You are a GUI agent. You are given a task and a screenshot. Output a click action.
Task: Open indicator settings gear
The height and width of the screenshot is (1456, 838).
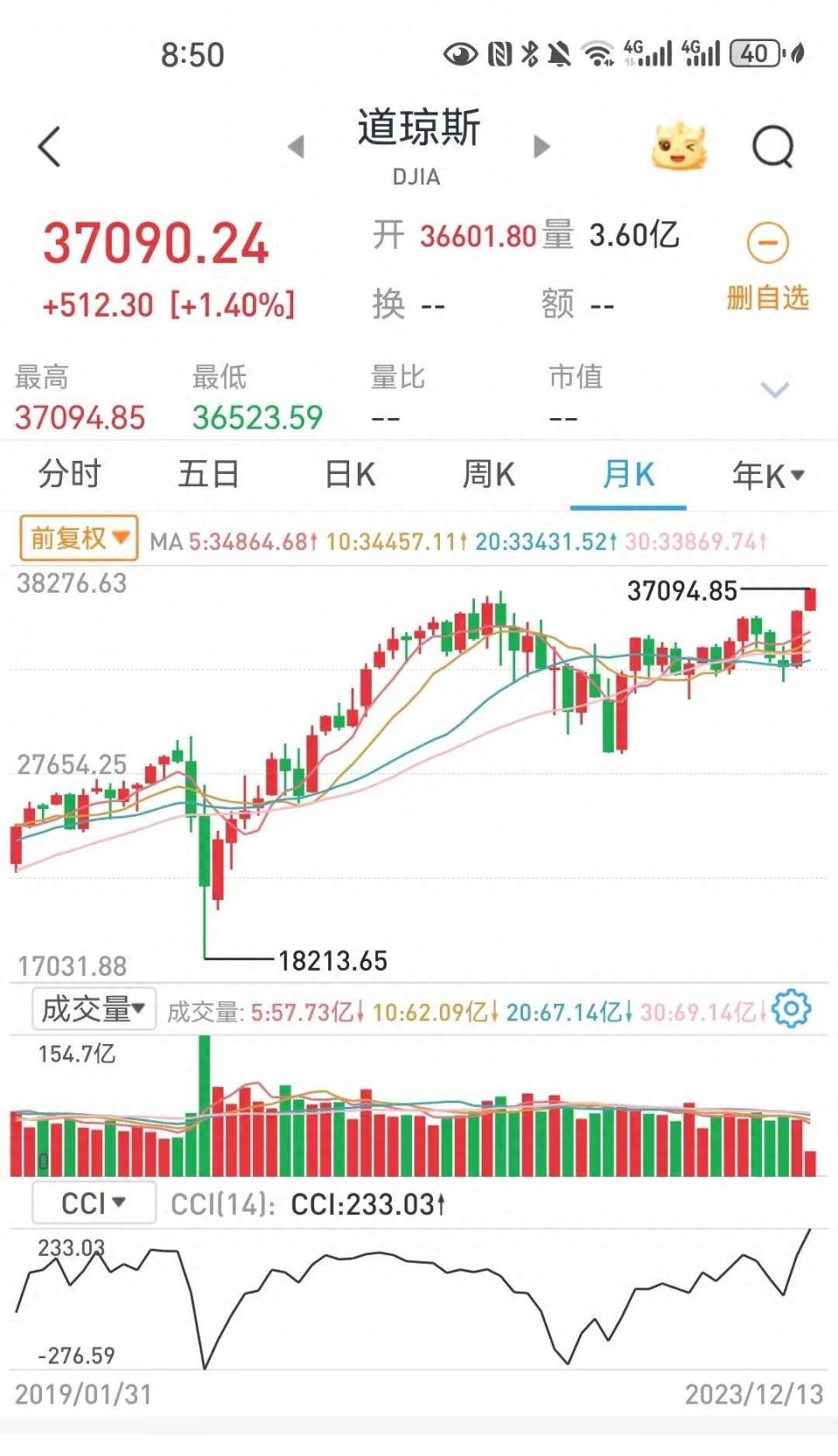point(791,1009)
